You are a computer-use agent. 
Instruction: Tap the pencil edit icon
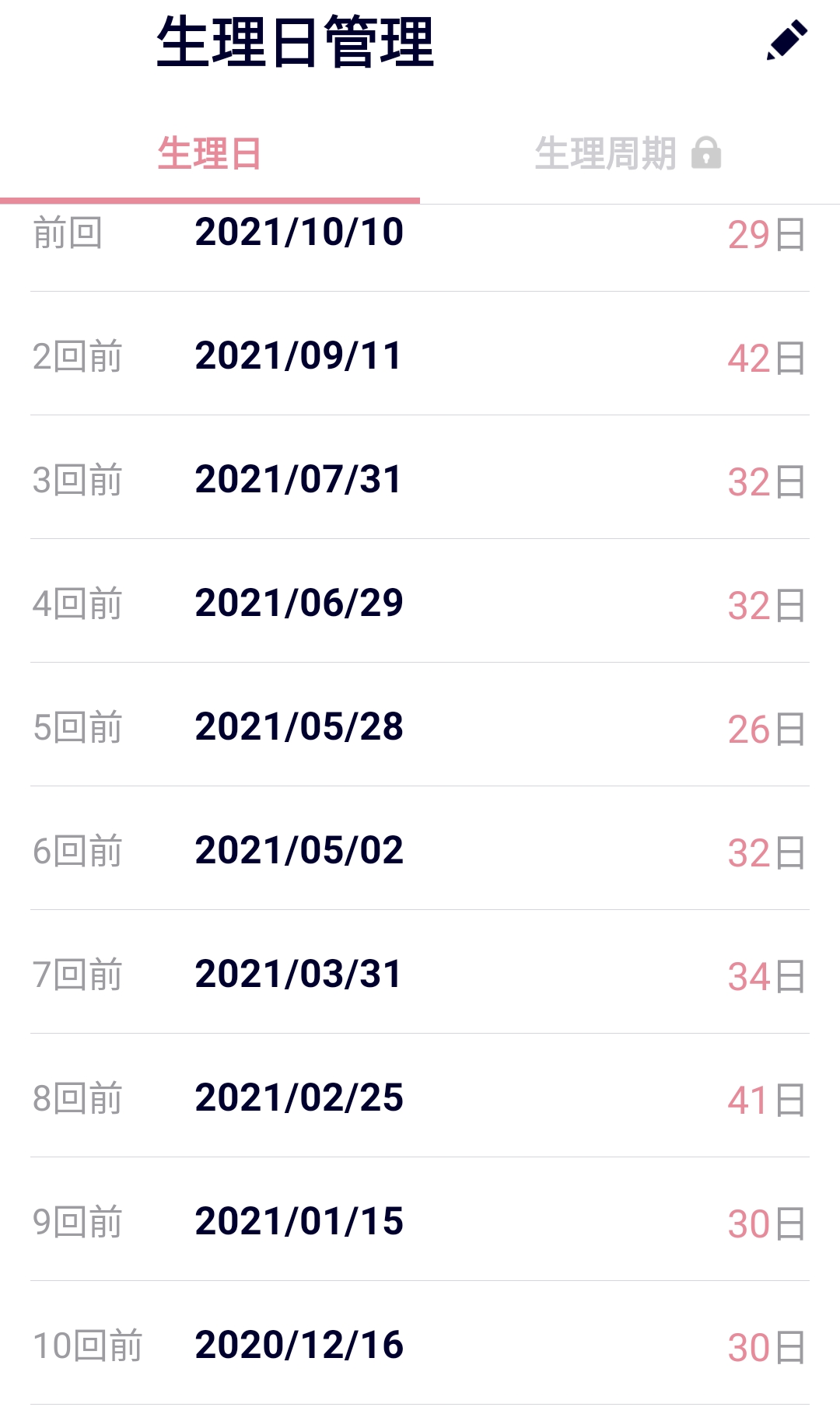pyautogui.click(x=787, y=40)
